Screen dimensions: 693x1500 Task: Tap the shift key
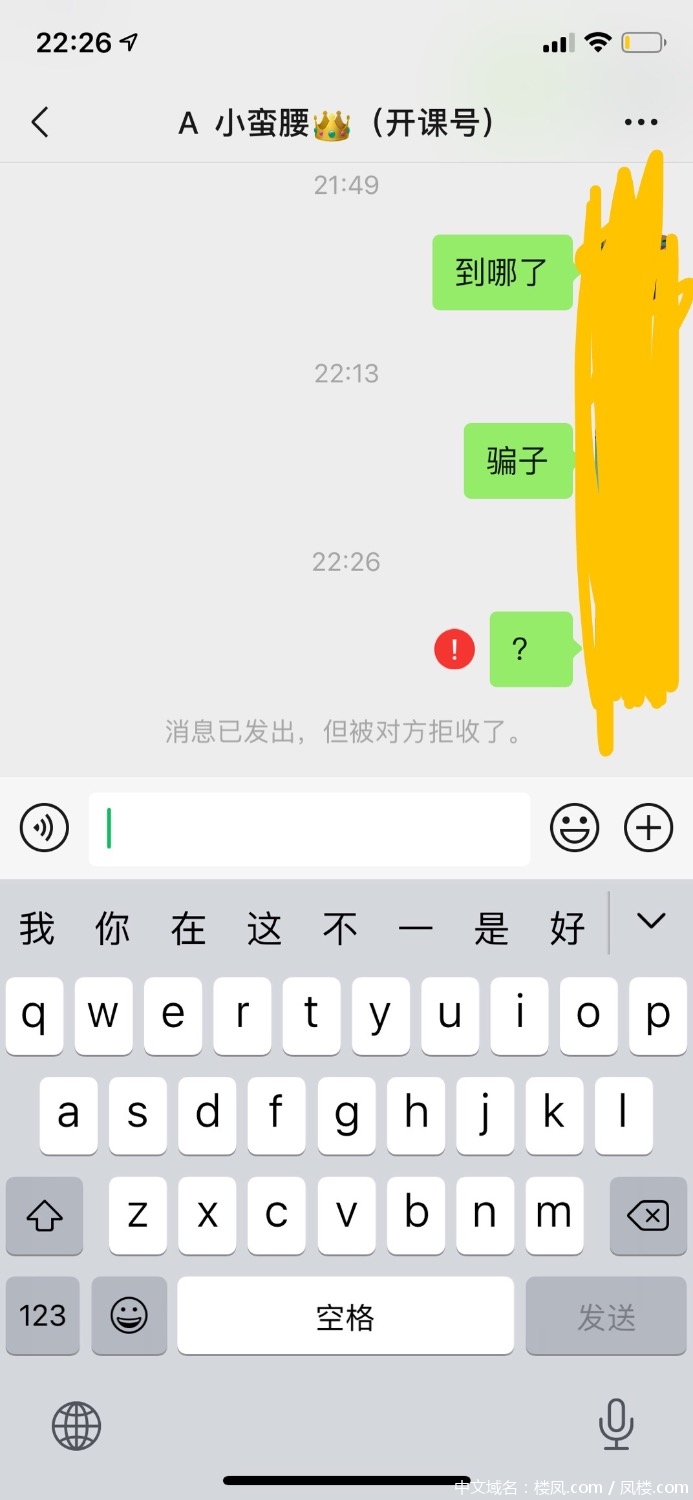tap(44, 1216)
